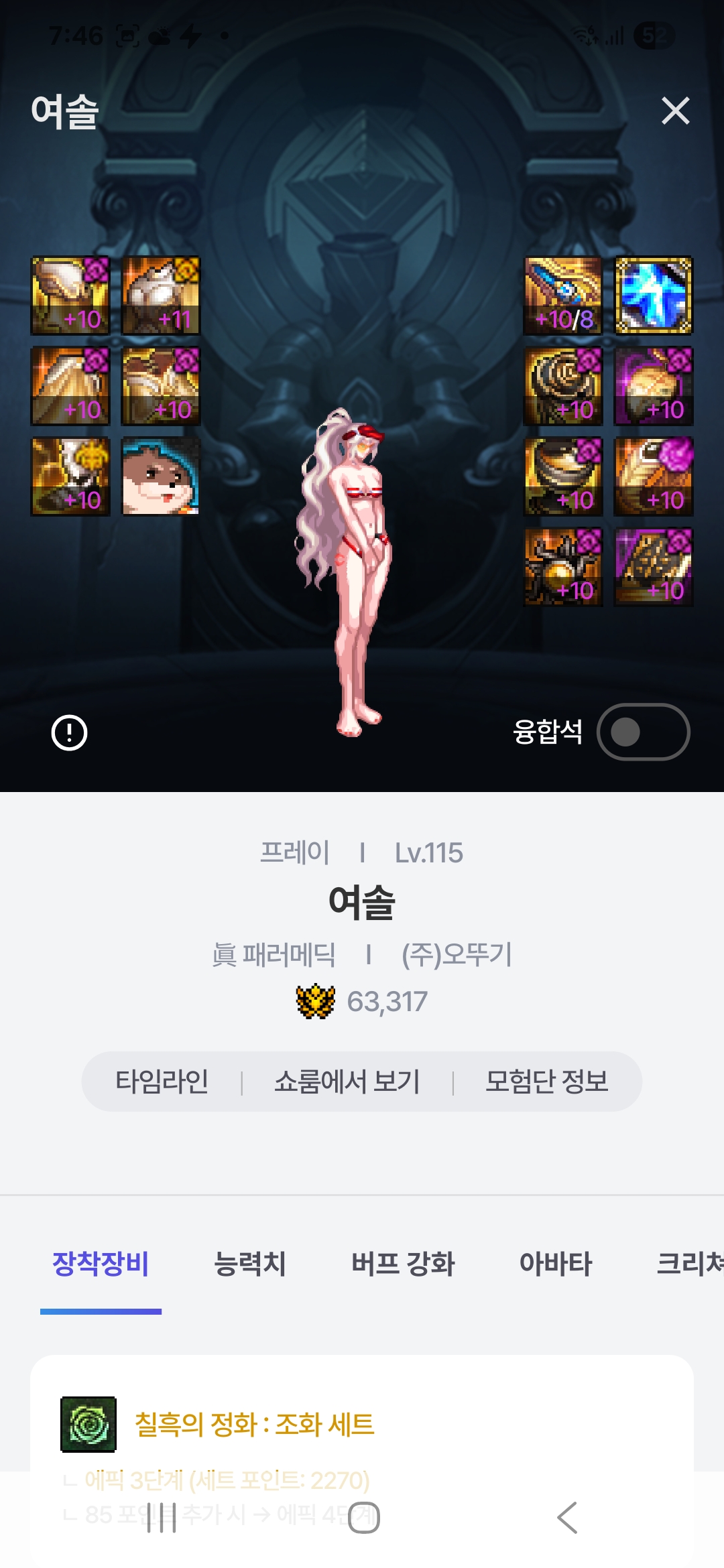Open the blue crystal item icon

[654, 296]
